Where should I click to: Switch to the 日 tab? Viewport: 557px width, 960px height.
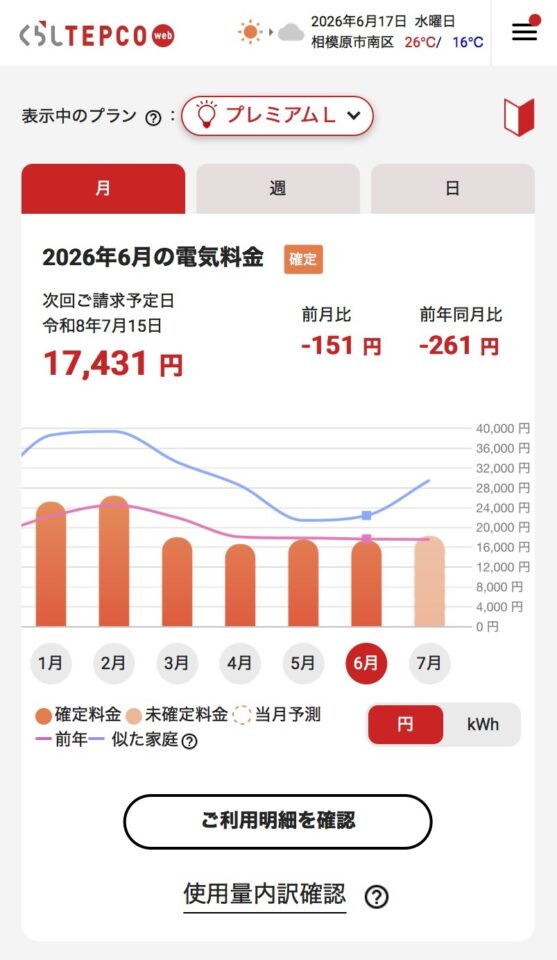pos(452,189)
